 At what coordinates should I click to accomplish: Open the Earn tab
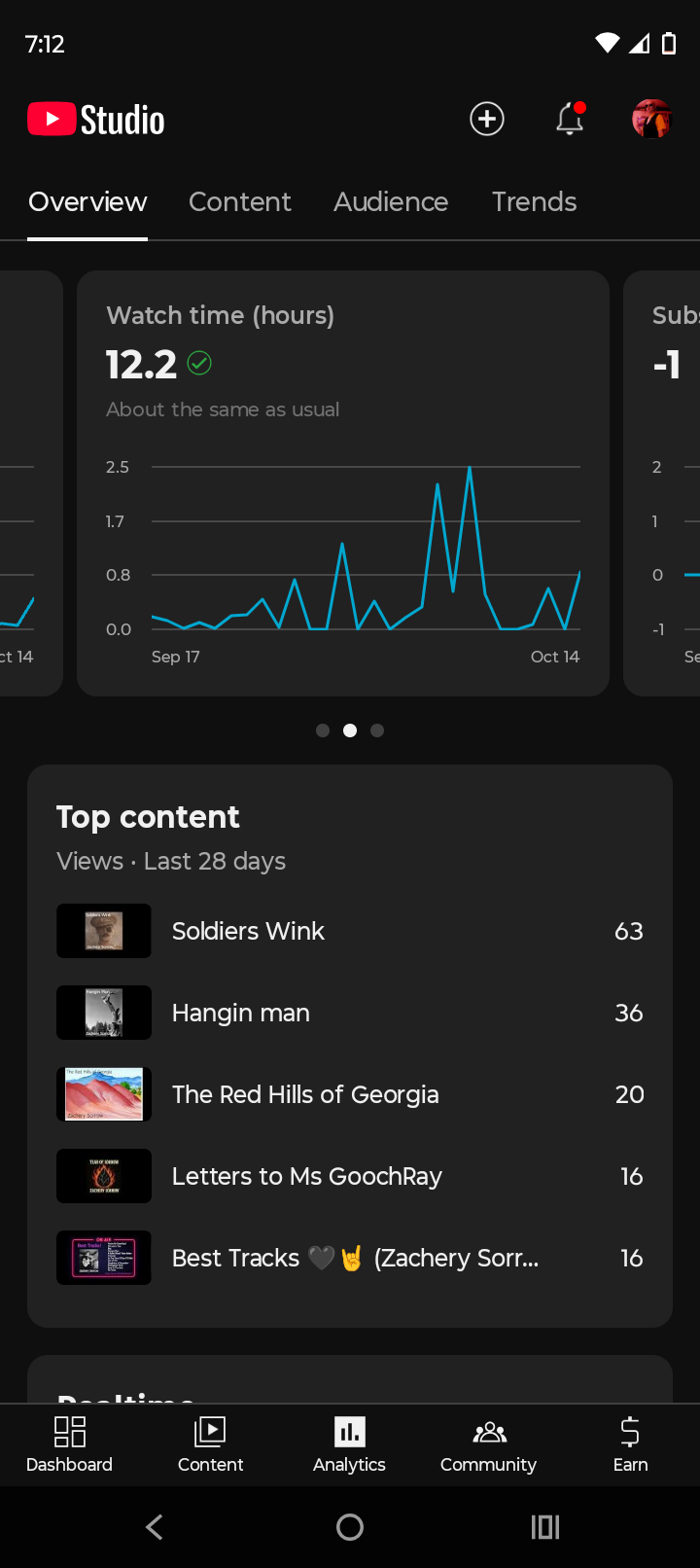point(630,1443)
